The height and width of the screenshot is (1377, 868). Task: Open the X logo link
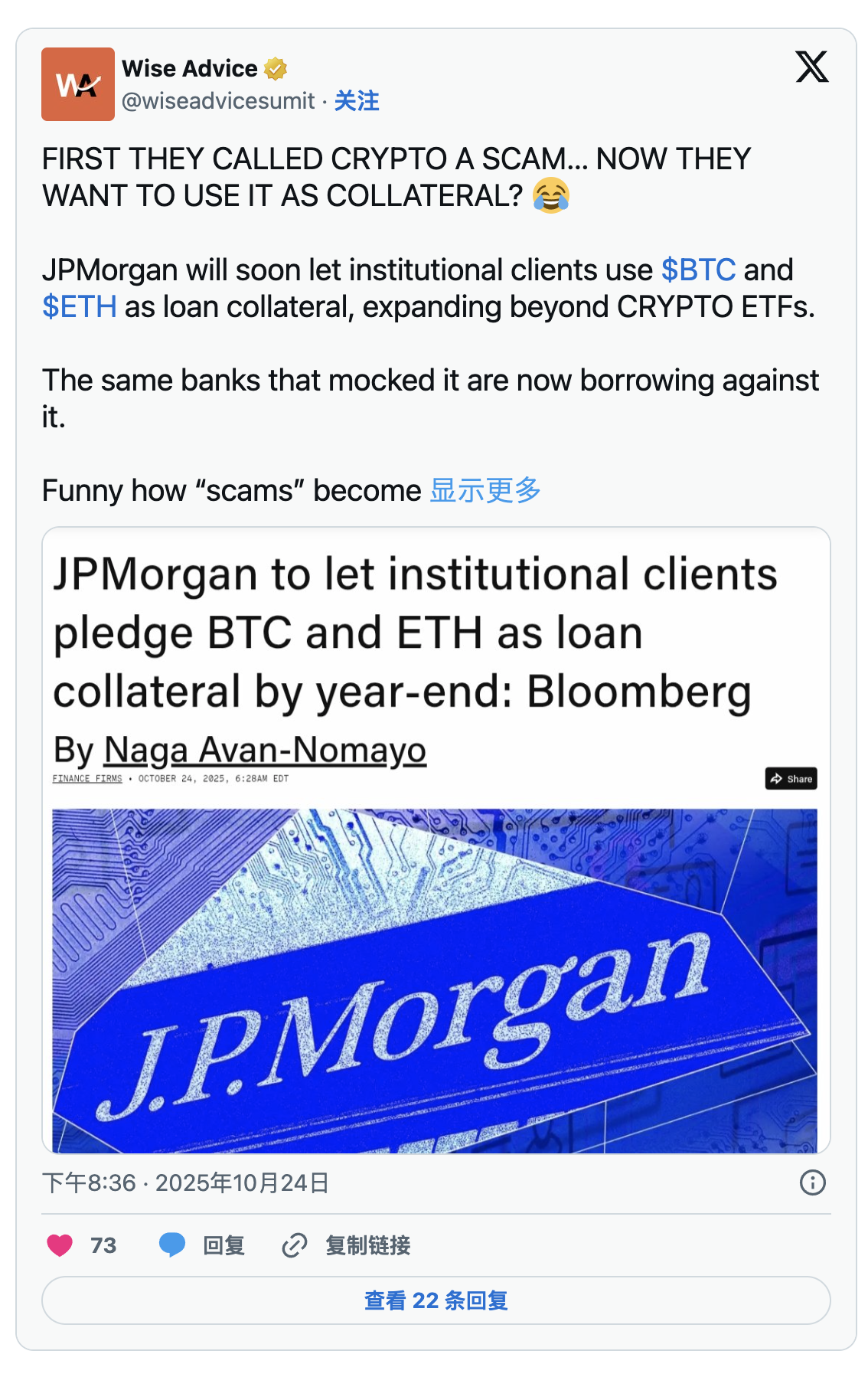[811, 67]
